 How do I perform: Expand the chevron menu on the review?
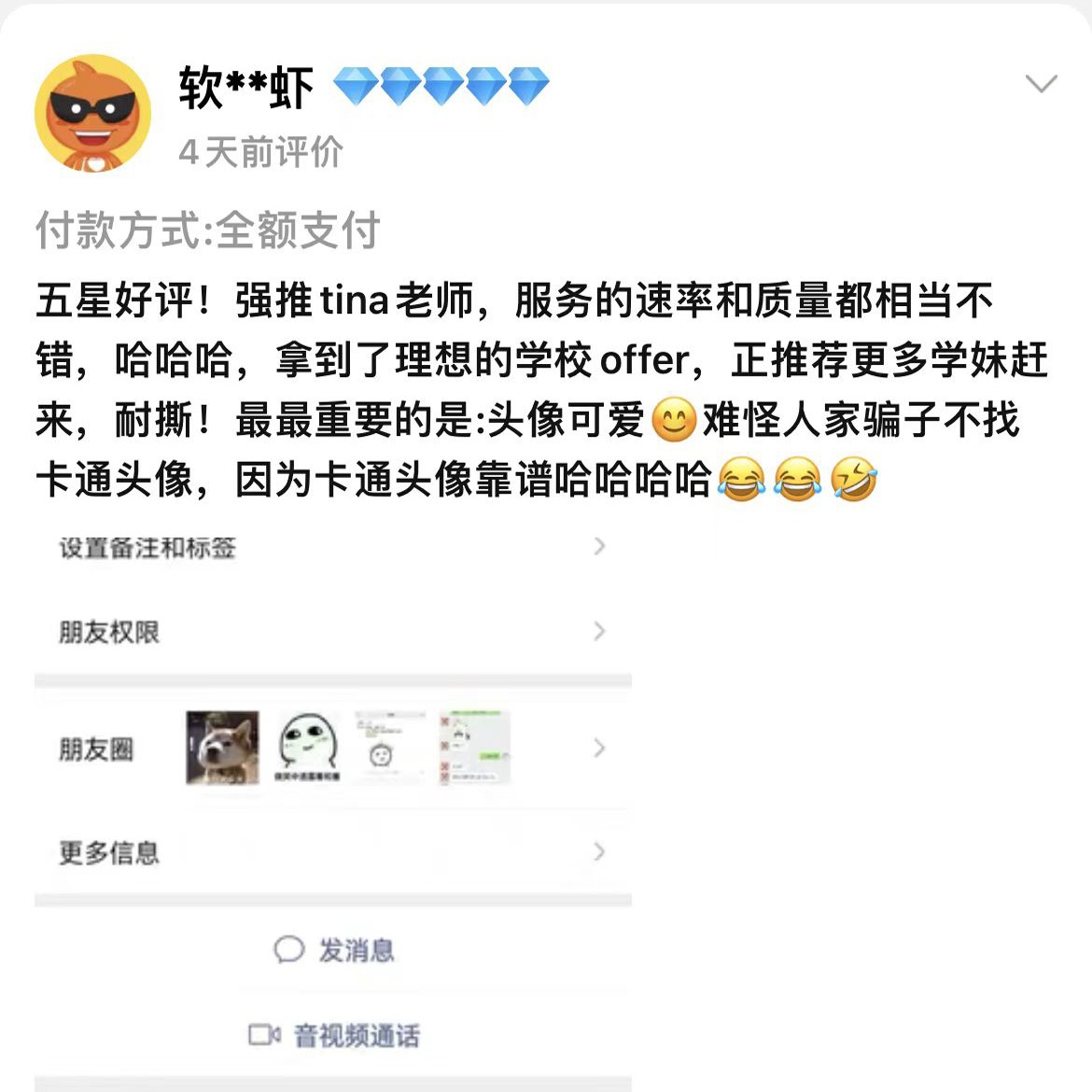1040,84
